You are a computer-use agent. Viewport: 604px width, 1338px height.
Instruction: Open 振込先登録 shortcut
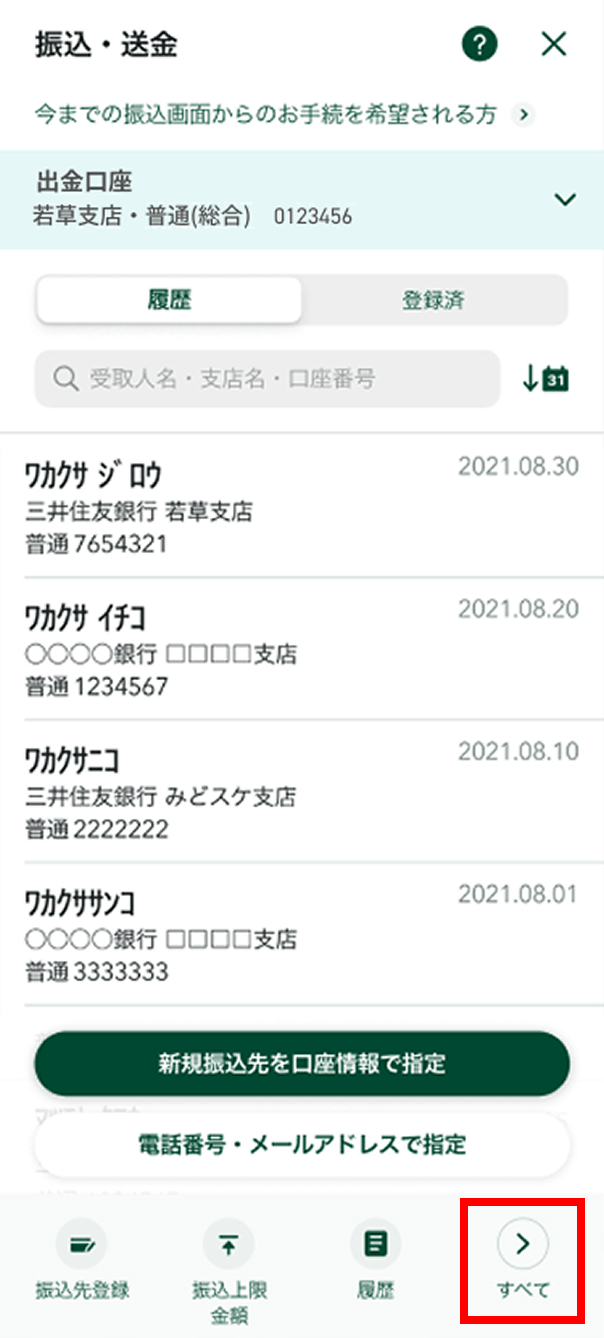(84, 1258)
